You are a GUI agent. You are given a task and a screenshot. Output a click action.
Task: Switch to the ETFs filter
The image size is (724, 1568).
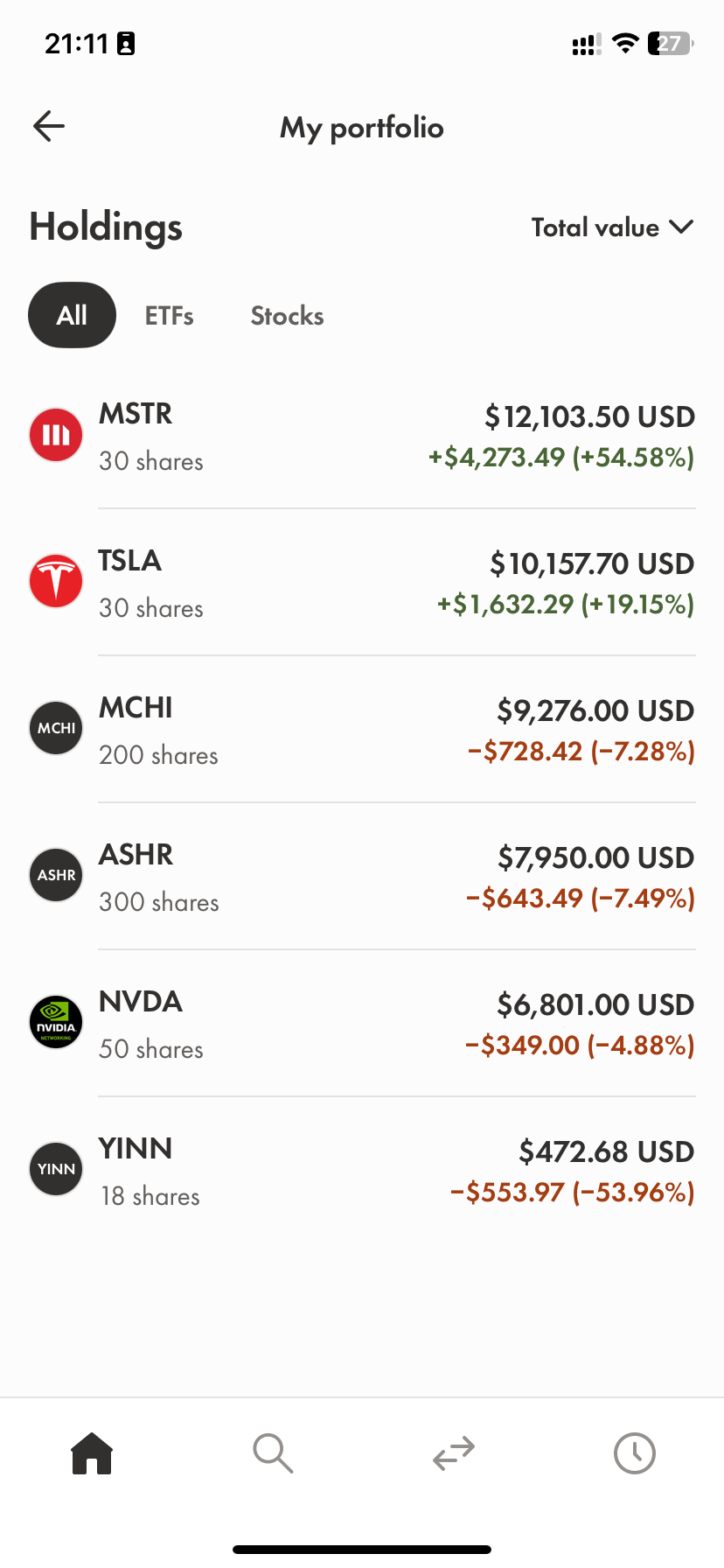(170, 316)
